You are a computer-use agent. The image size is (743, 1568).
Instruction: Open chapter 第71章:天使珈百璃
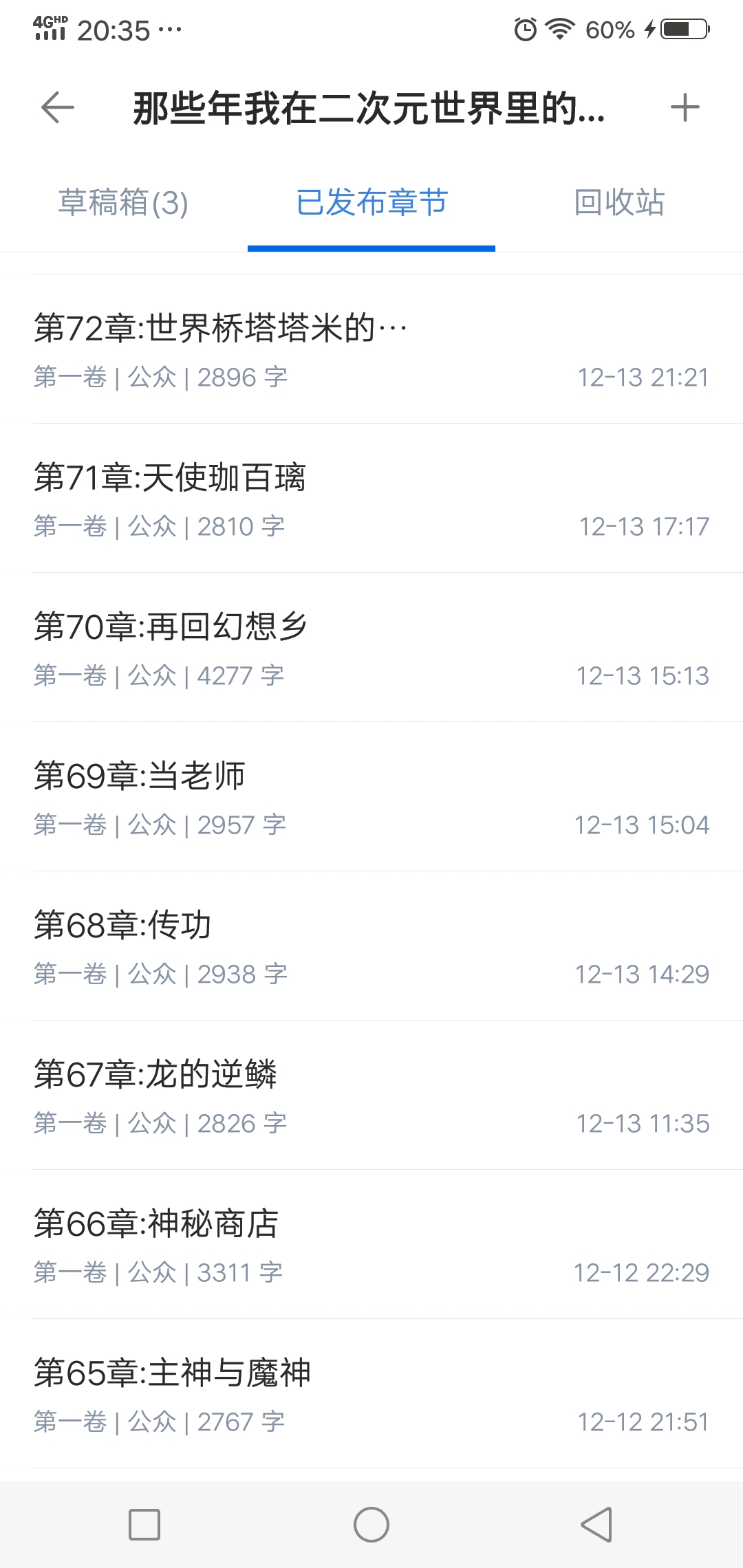371,499
